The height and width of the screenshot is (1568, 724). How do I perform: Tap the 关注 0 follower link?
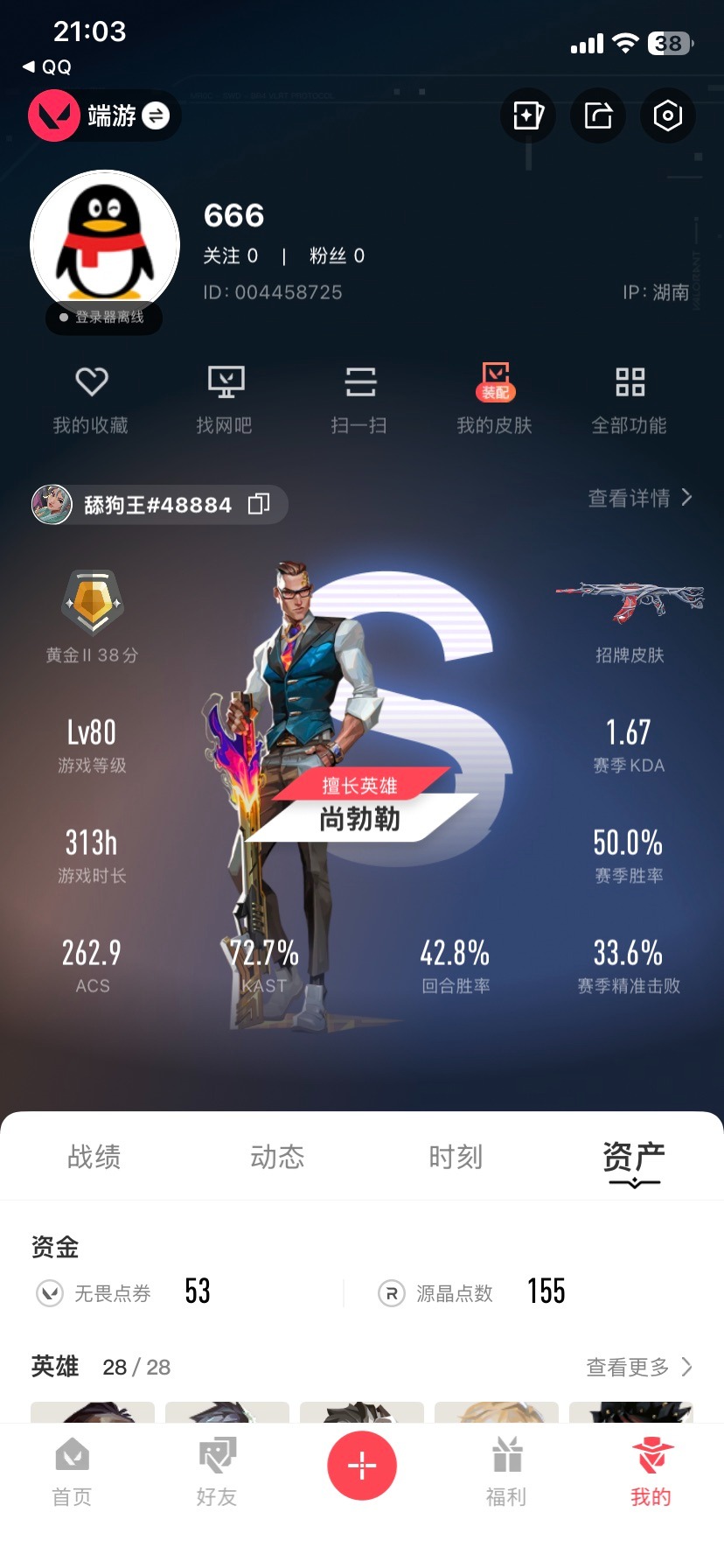click(231, 255)
